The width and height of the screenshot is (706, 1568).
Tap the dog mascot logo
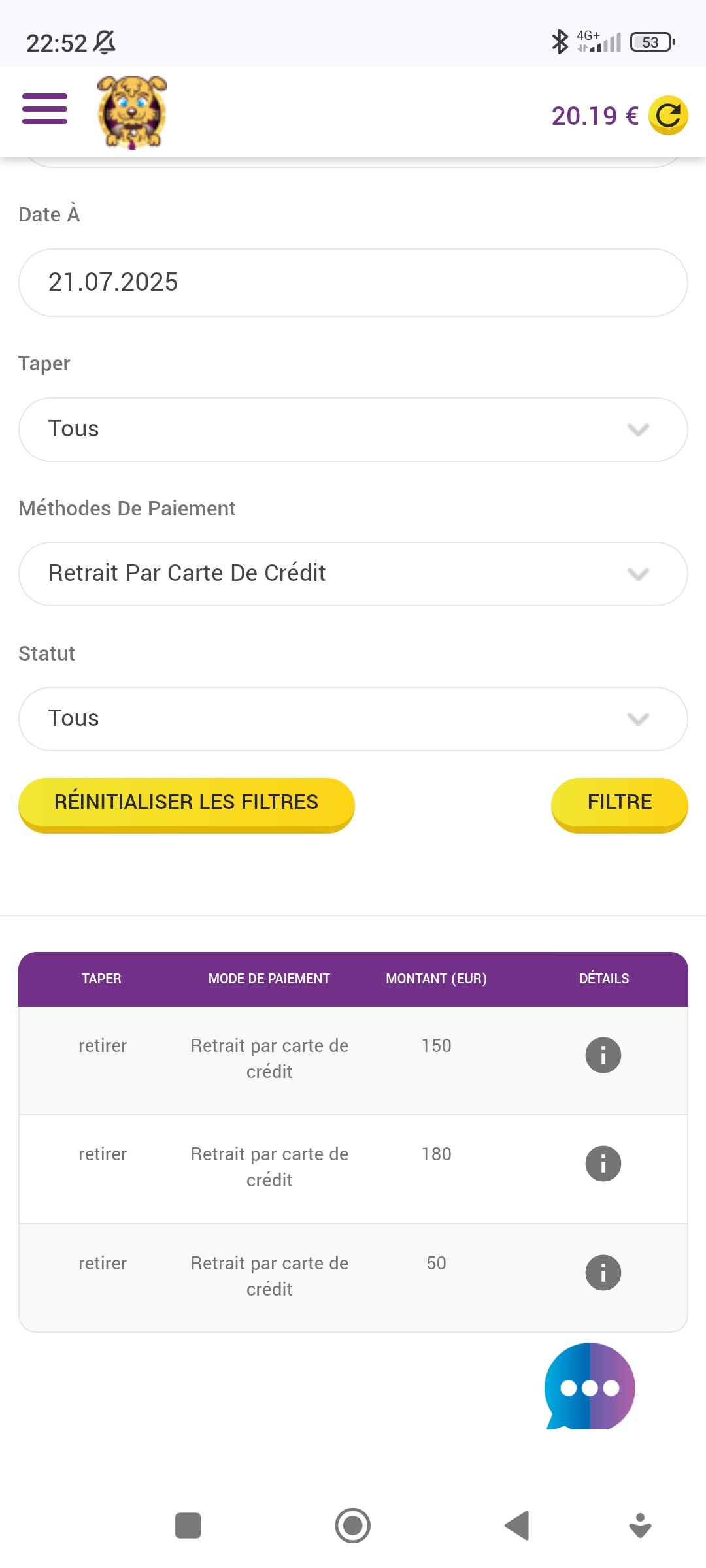coord(132,112)
